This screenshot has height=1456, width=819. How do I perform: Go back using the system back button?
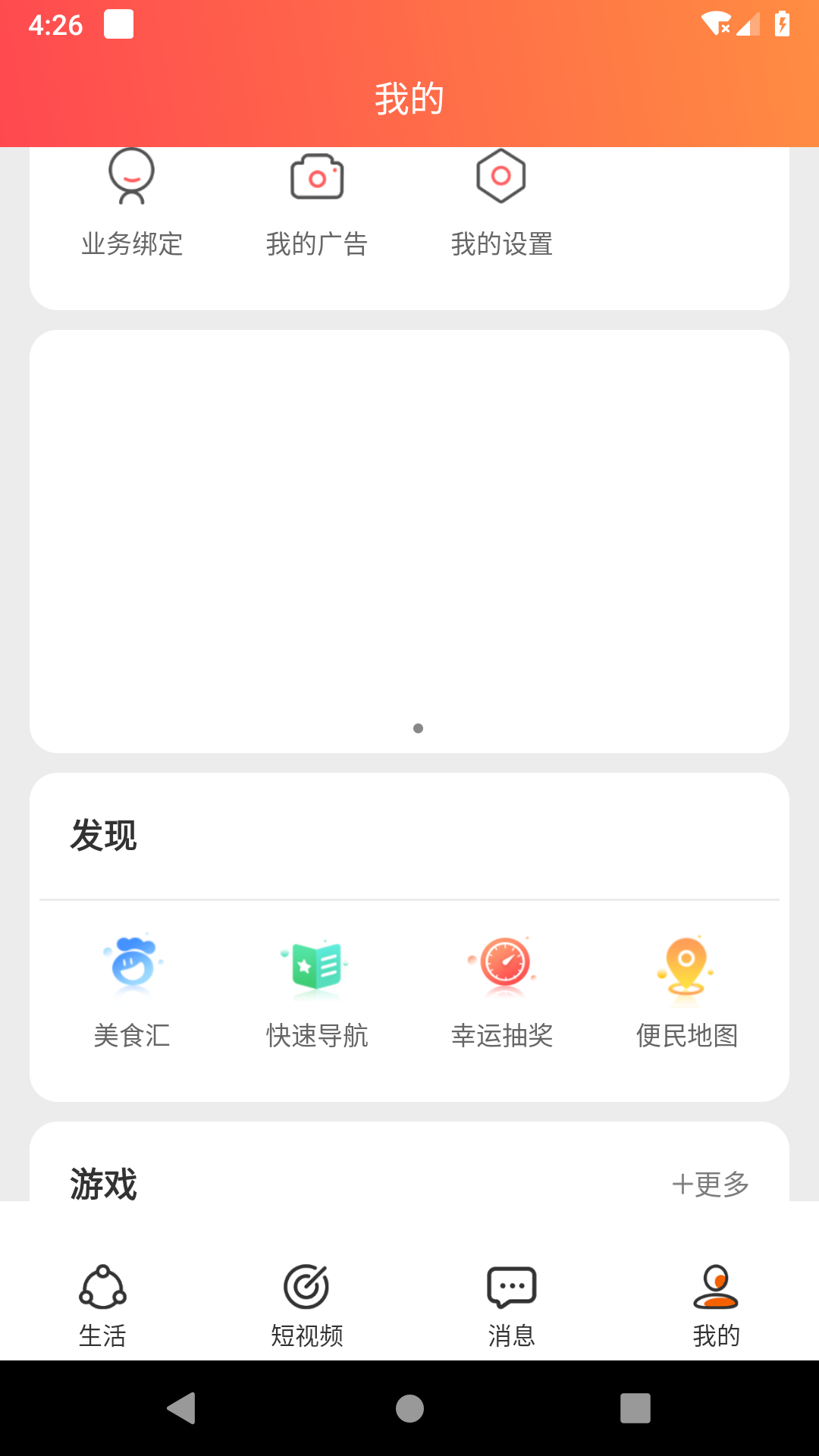[x=182, y=1408]
